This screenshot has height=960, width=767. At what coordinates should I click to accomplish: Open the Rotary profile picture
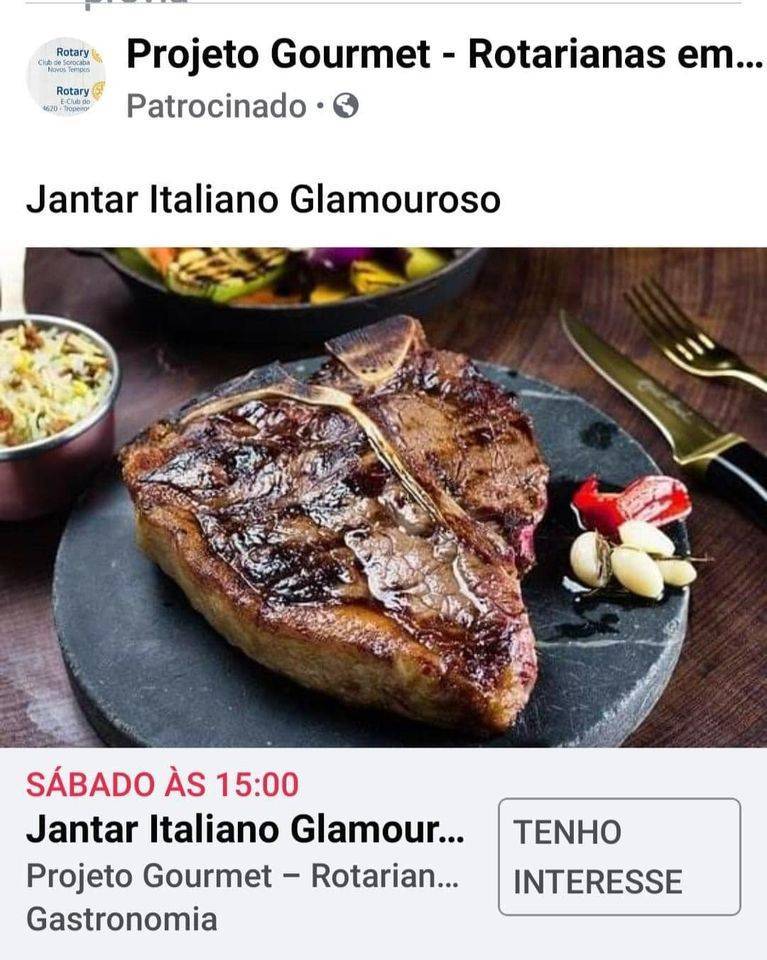coord(66,77)
